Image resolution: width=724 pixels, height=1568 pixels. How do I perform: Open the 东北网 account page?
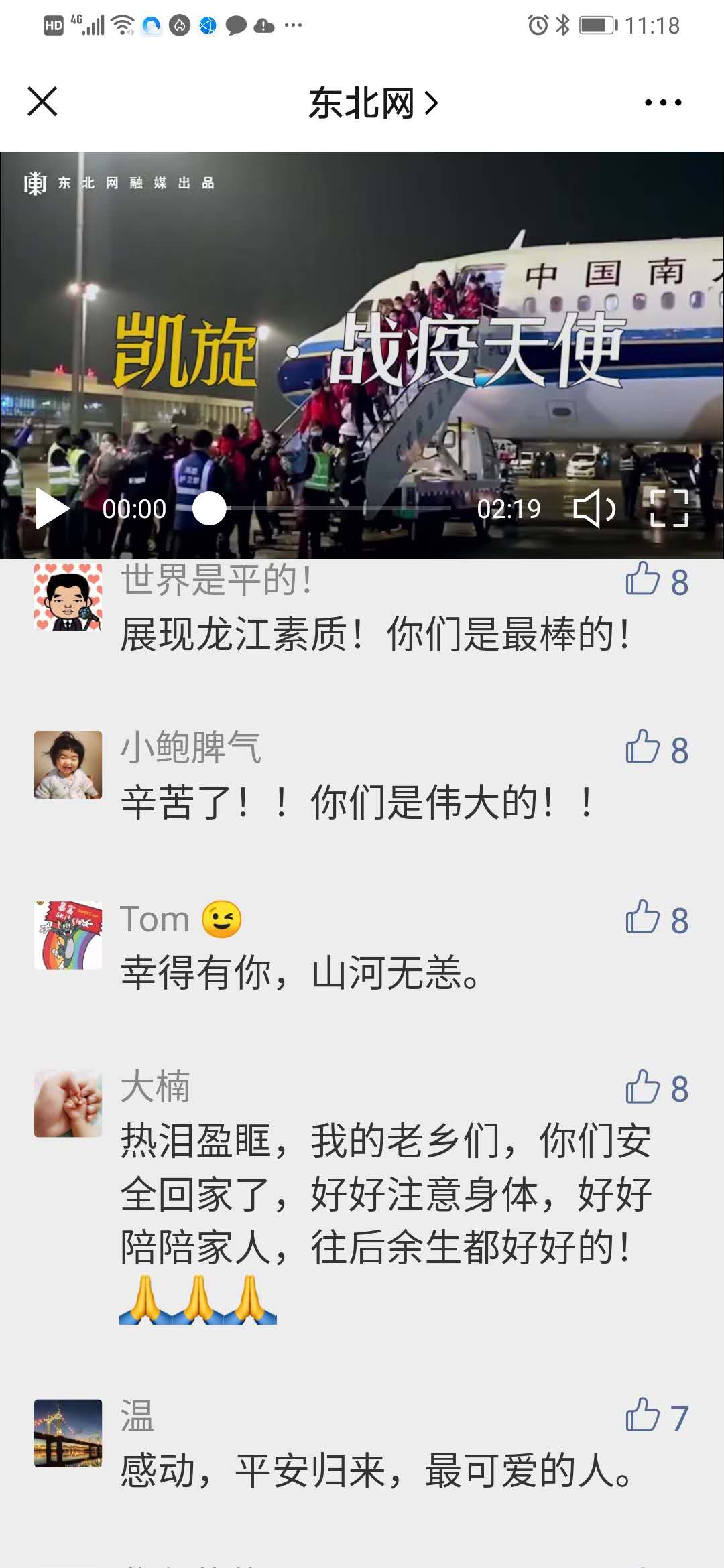pos(372,103)
